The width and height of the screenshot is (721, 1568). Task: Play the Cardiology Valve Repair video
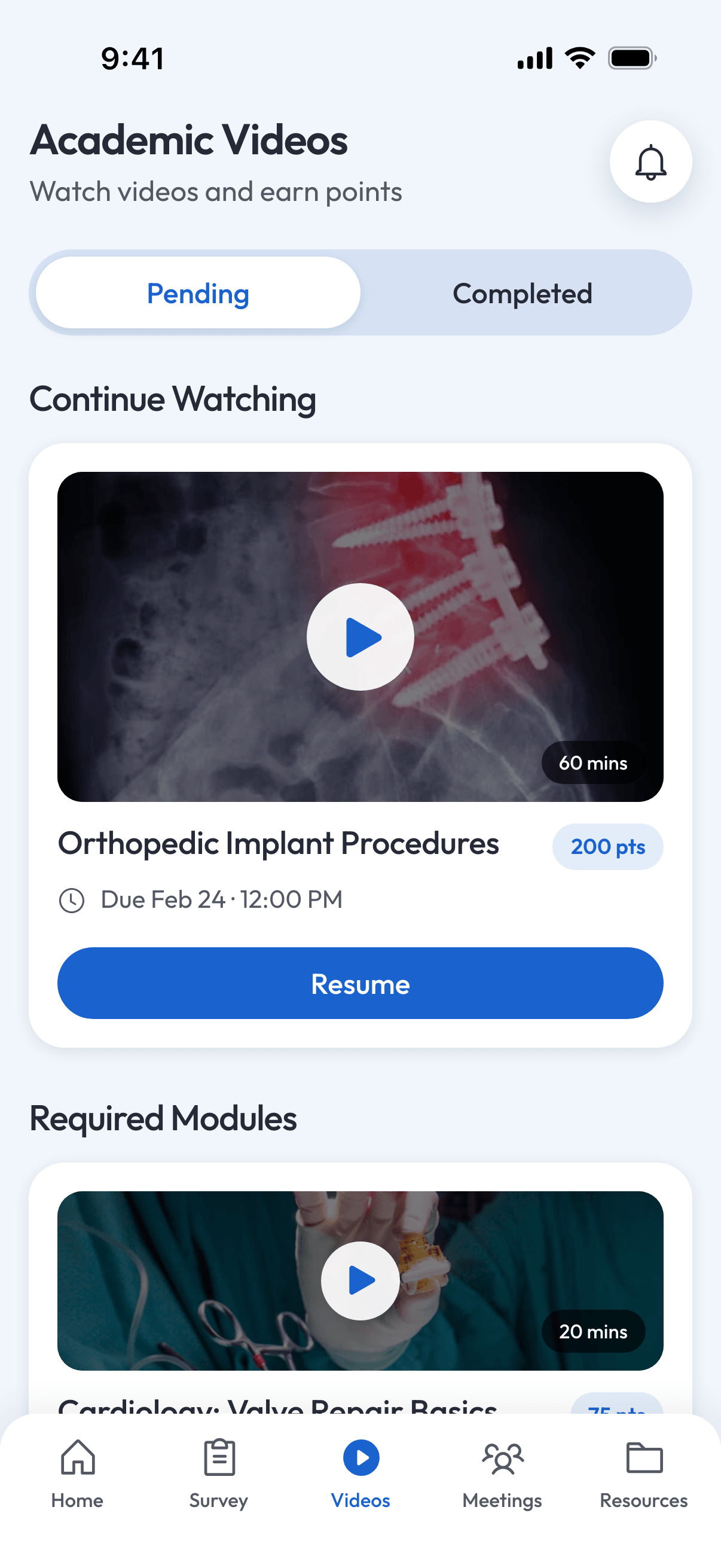point(360,1281)
